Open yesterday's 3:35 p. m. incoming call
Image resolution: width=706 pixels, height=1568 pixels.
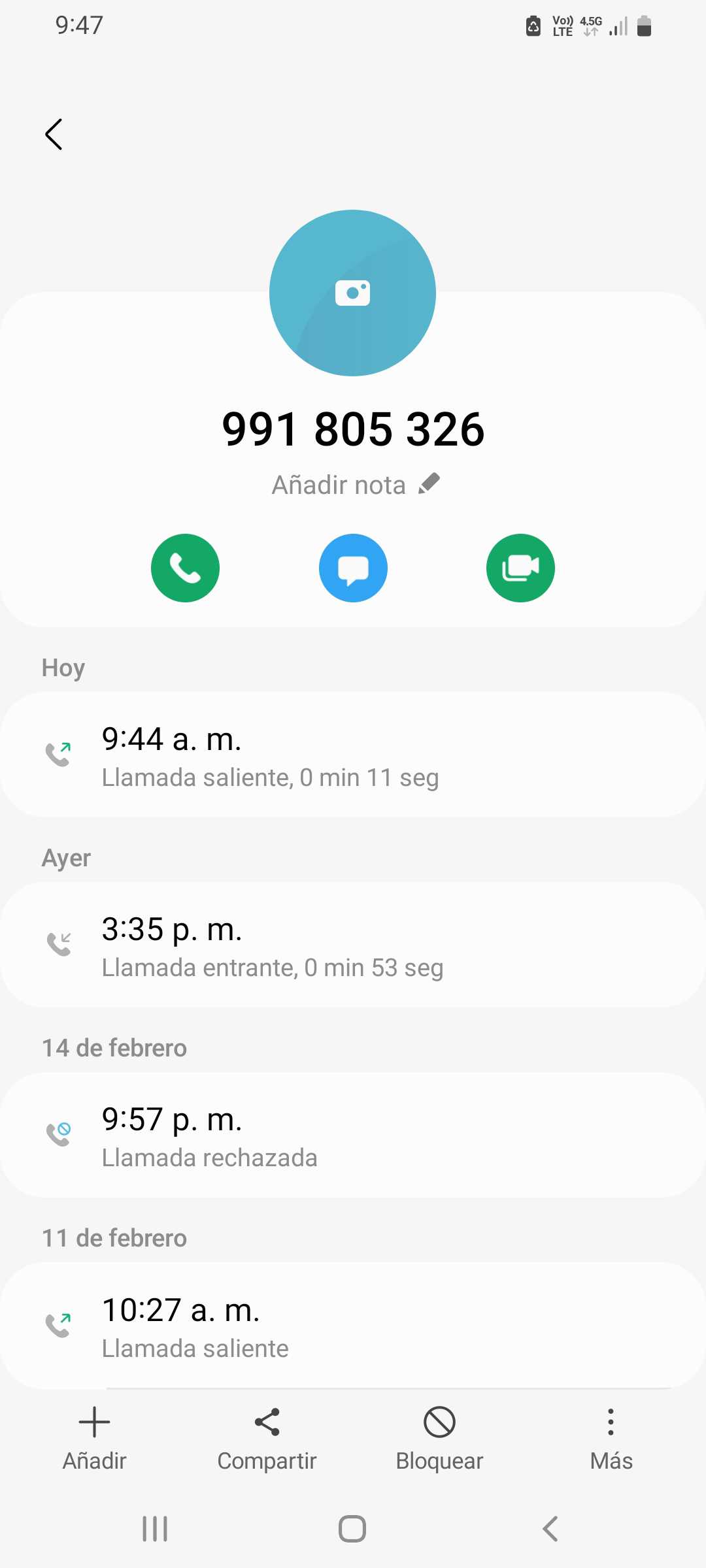pos(353,945)
